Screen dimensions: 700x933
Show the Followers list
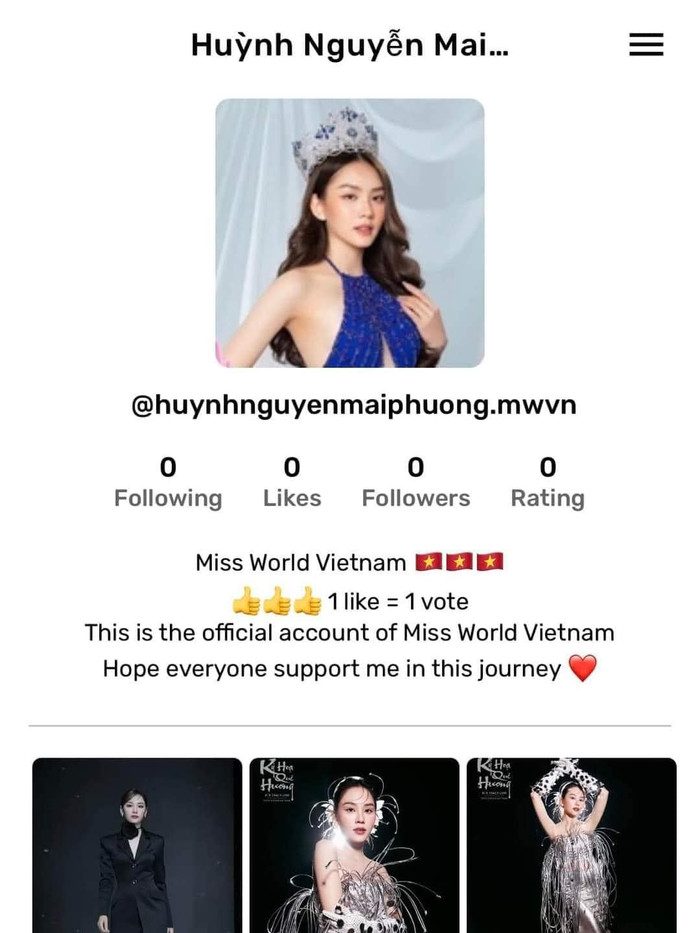pos(415,482)
